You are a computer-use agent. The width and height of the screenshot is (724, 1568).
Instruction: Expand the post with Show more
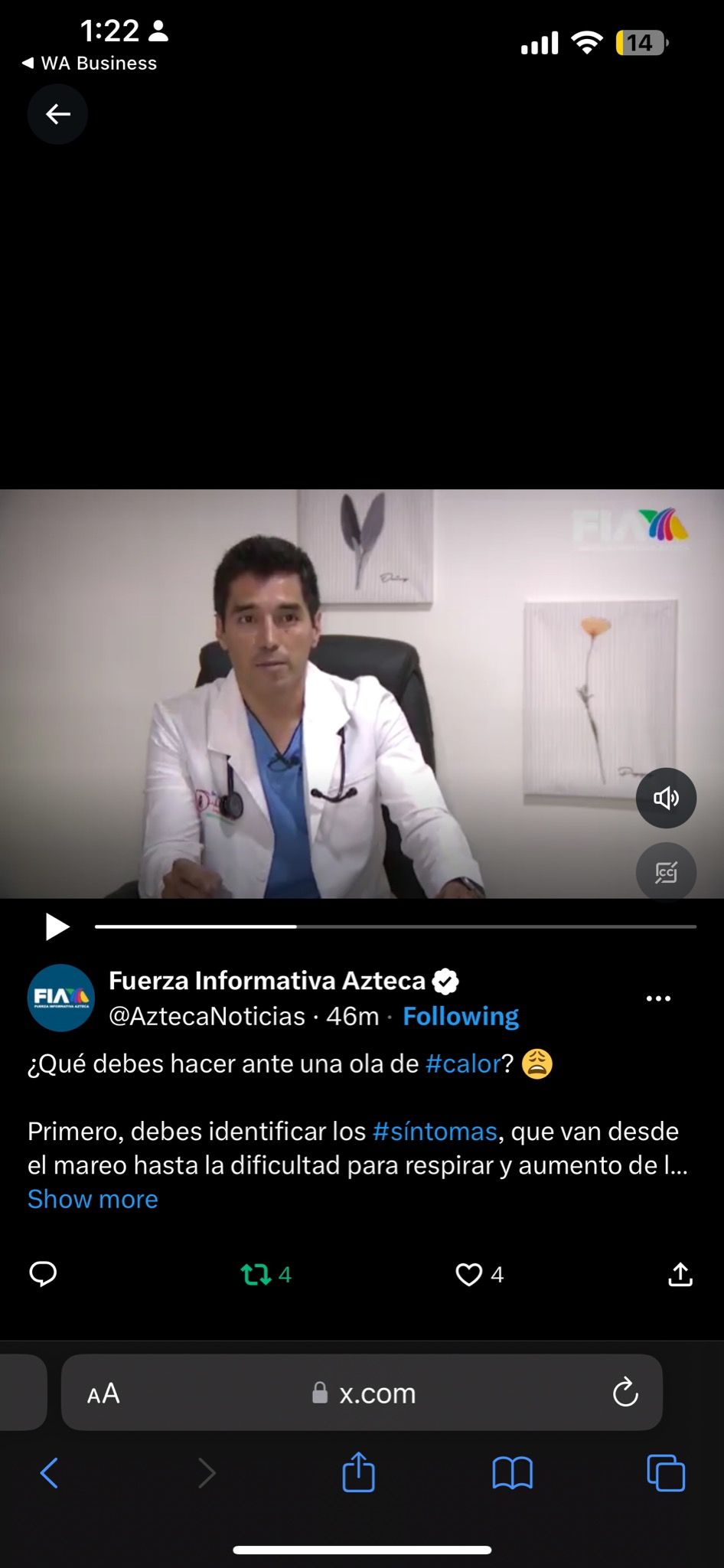93,1199
